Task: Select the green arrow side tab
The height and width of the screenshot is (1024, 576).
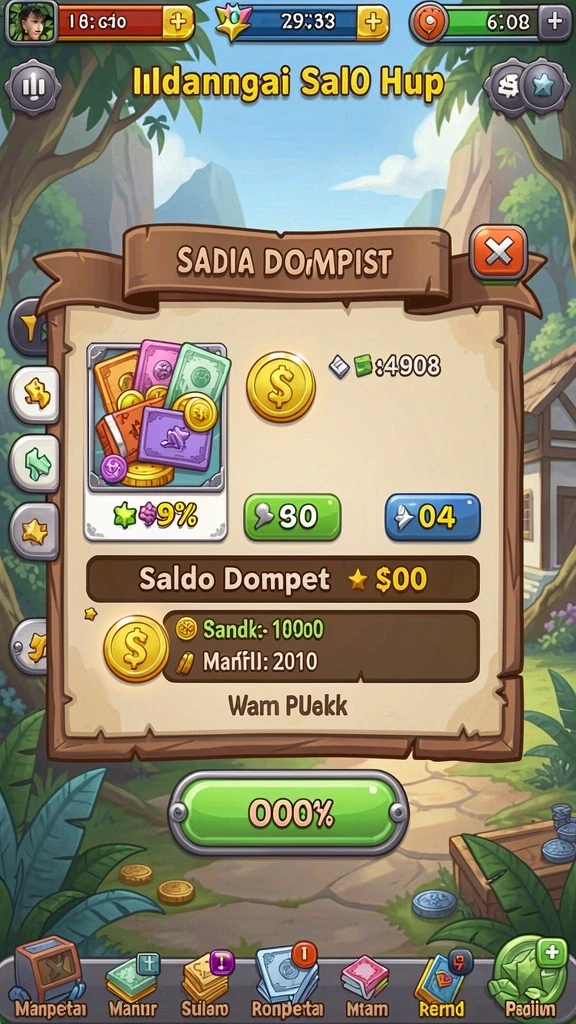Action: [34, 463]
